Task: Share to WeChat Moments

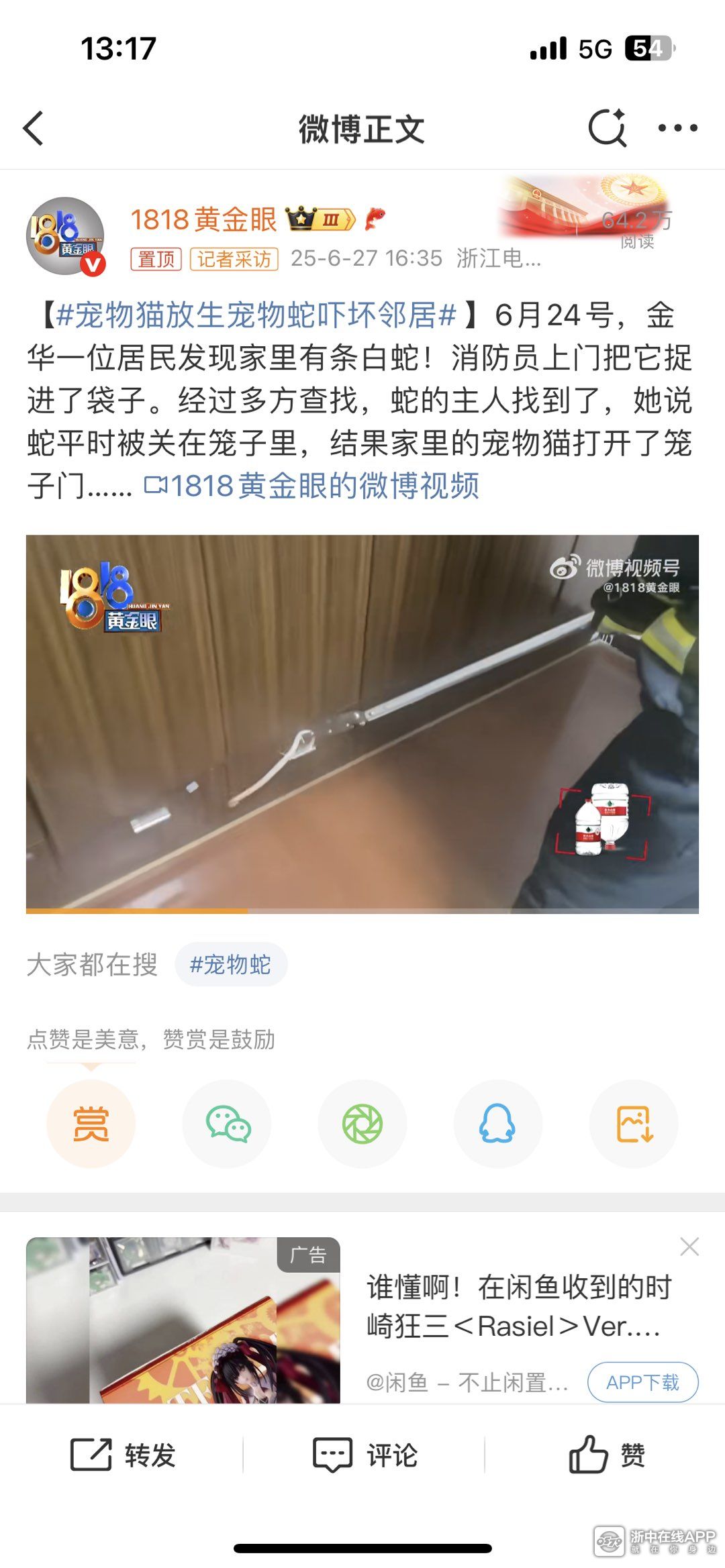Action: 362,1124
